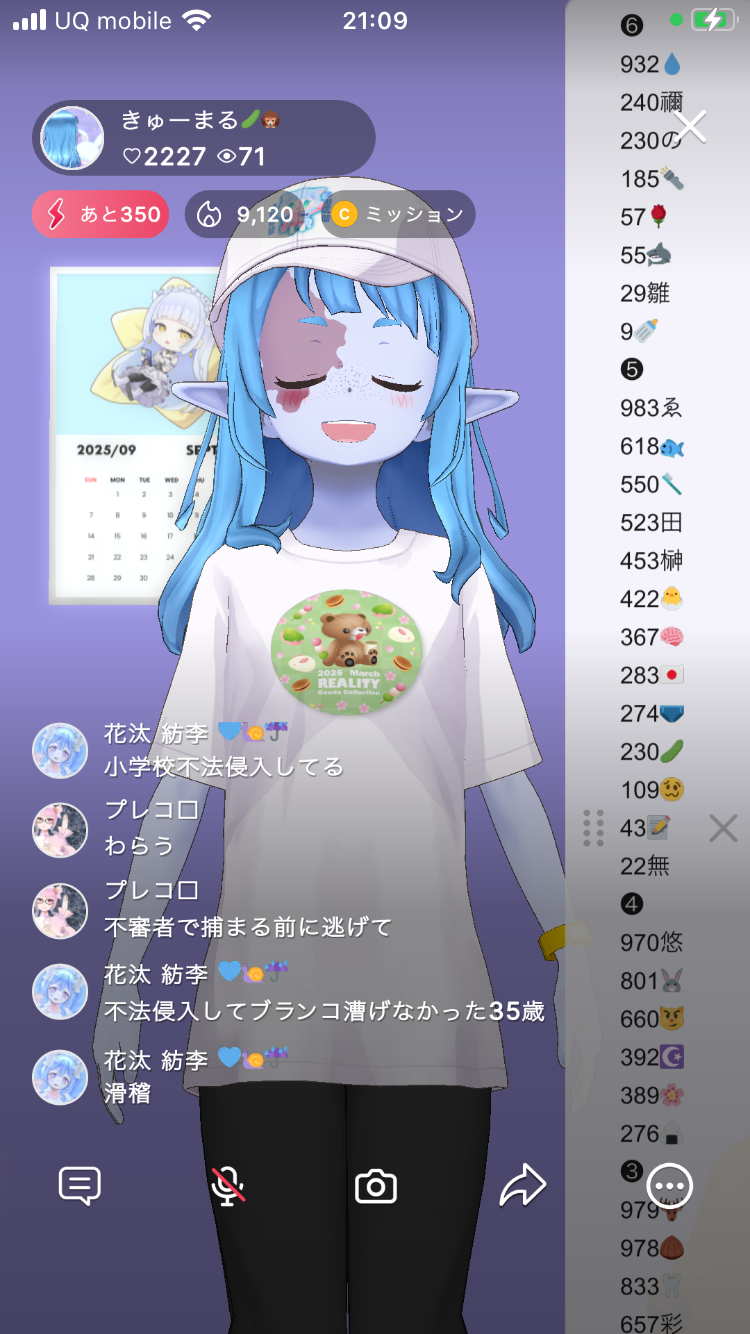
Task: Open the comment input icon
Action: 80,1186
